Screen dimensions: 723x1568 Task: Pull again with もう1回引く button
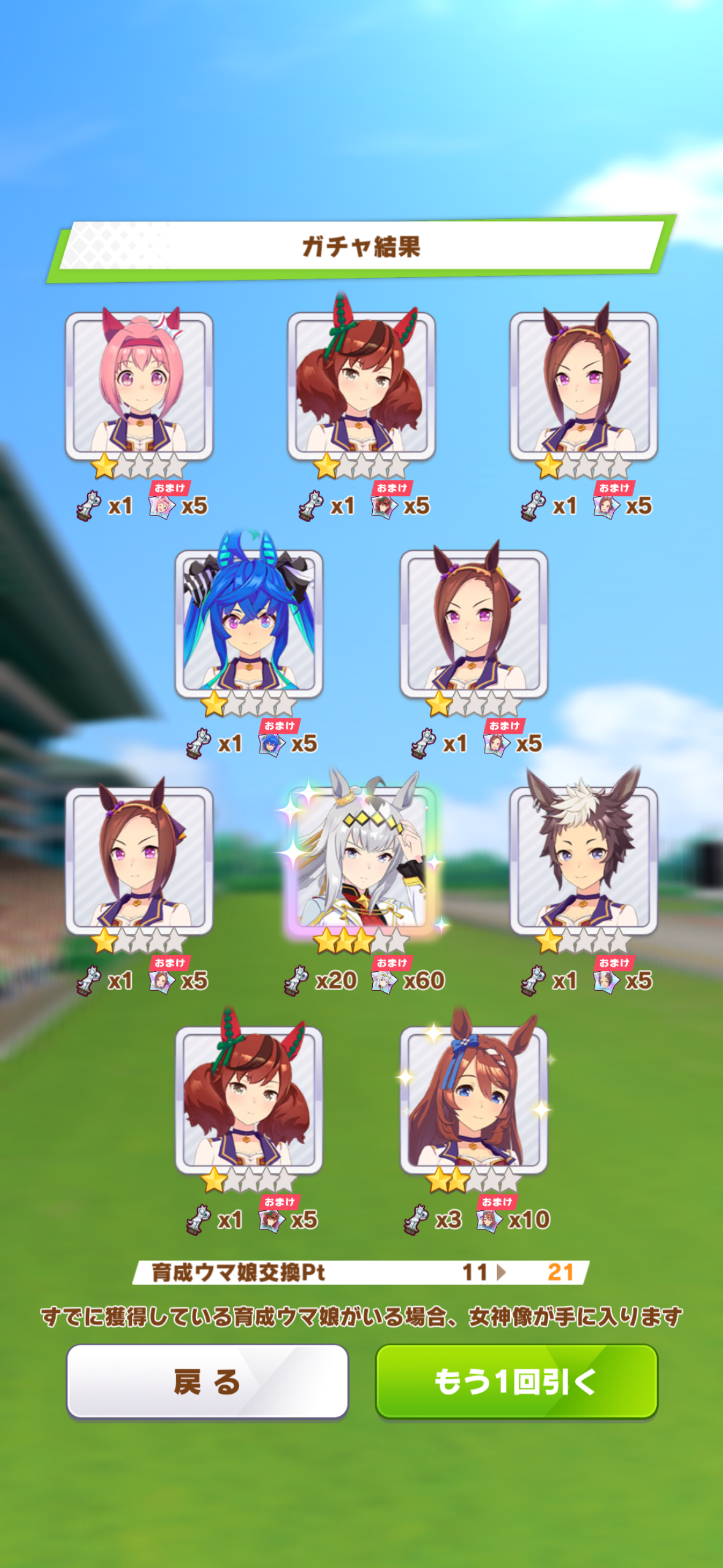coord(516,1381)
